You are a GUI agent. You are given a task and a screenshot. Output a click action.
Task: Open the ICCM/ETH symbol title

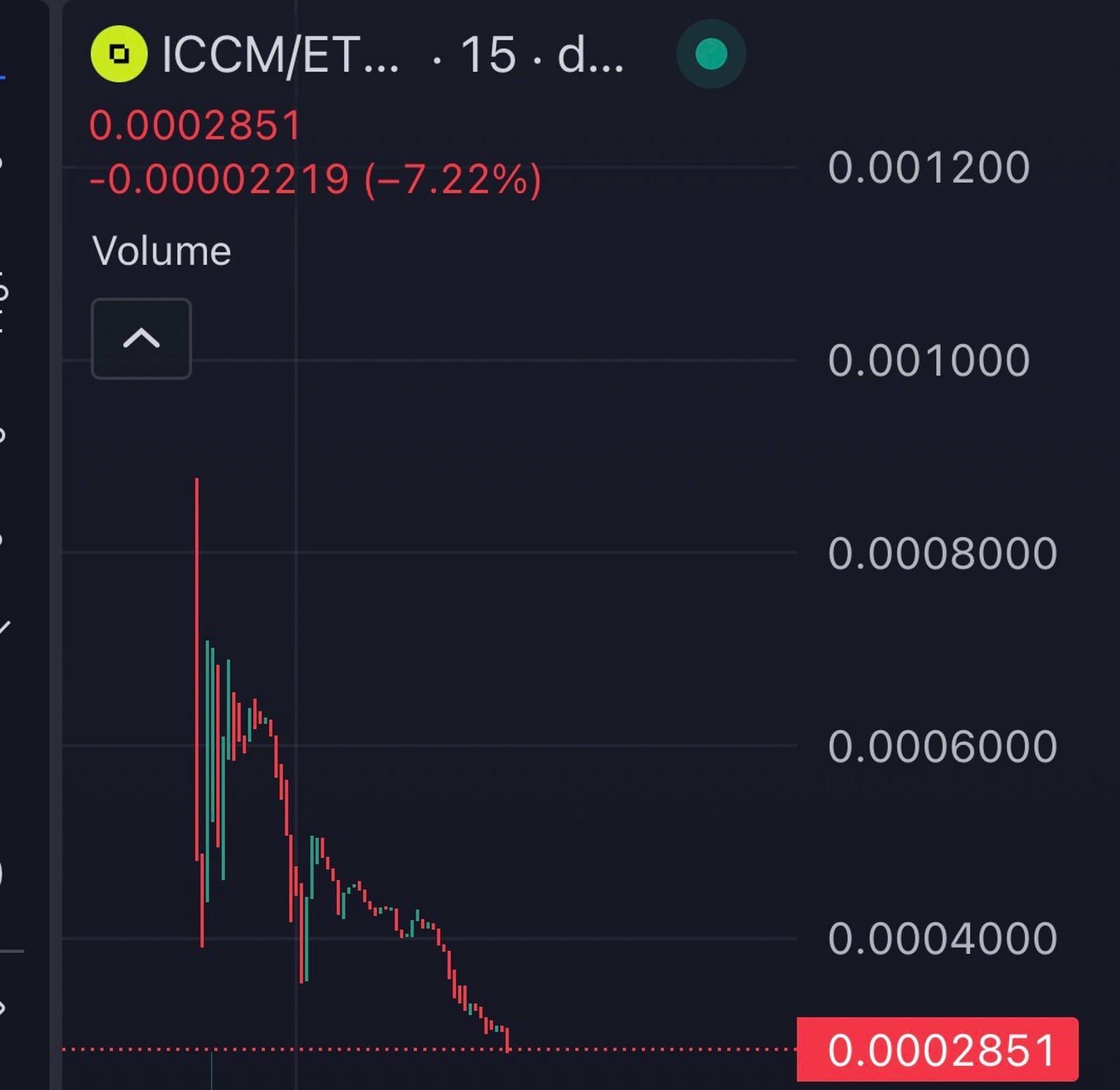click(x=279, y=55)
